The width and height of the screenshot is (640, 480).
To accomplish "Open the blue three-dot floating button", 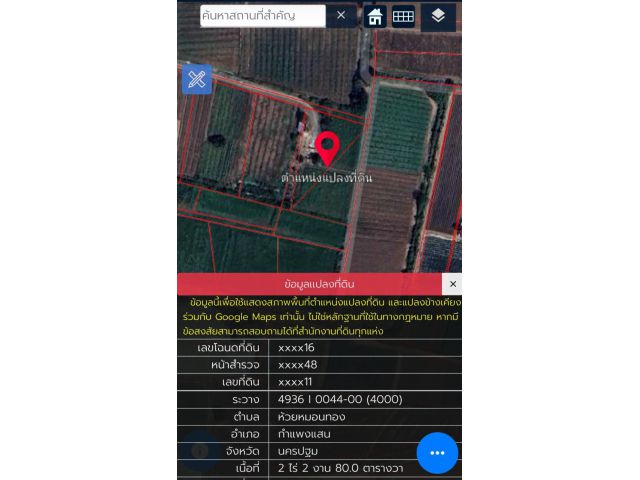I will (437, 453).
